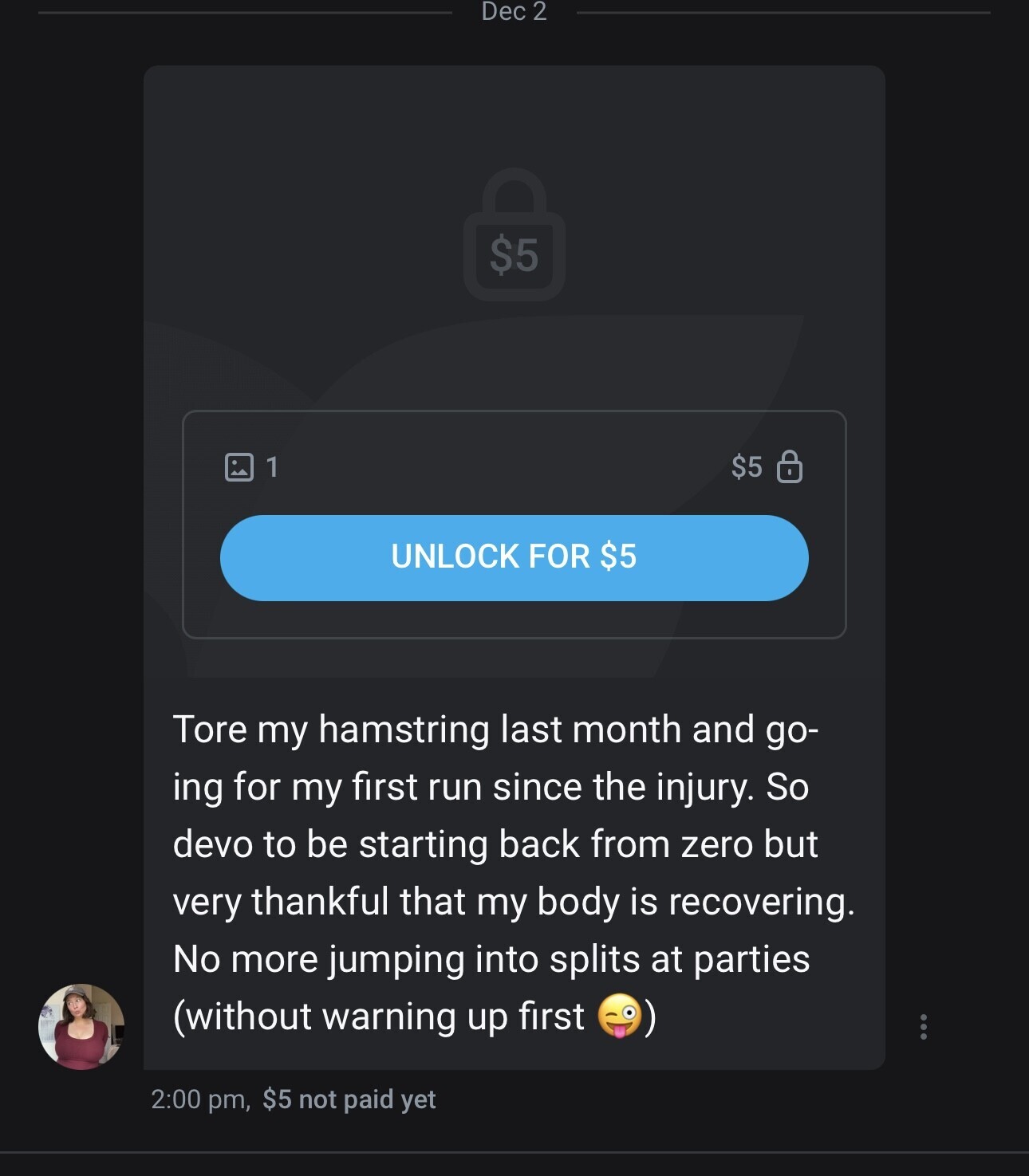Screen dimensions: 1029x1176
Task: Tap the Unlock for $5 button
Action: coord(514,557)
